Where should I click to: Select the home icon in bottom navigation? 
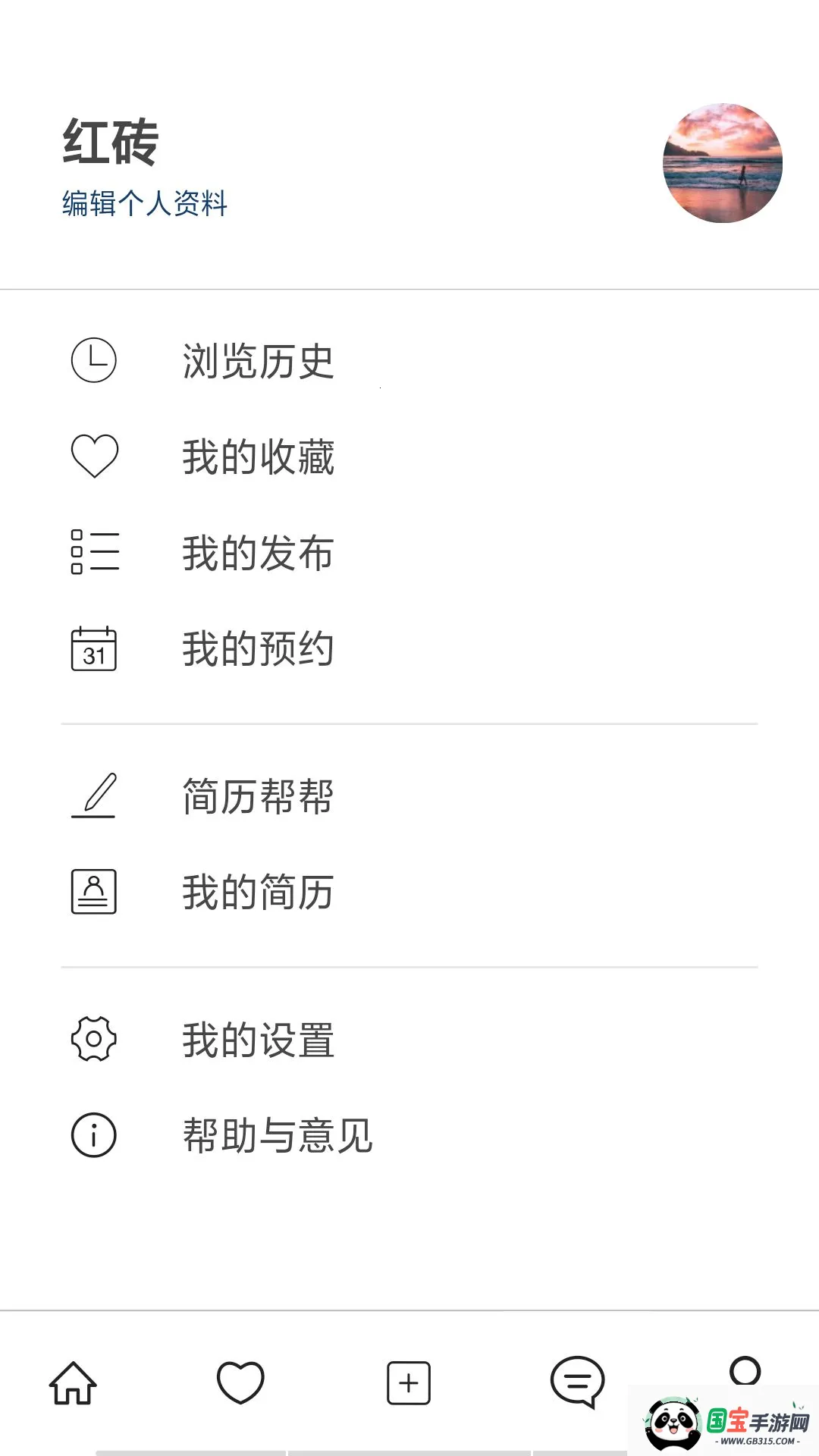tap(71, 1383)
